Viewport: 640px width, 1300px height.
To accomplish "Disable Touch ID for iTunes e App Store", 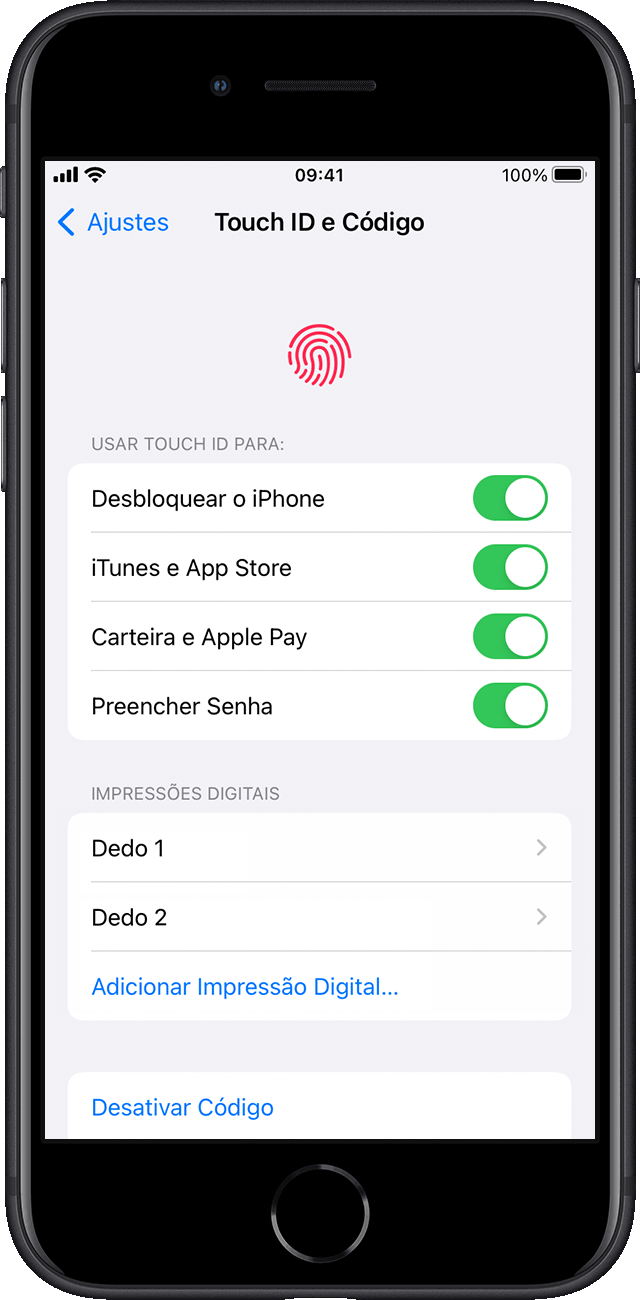I will click(x=510, y=567).
